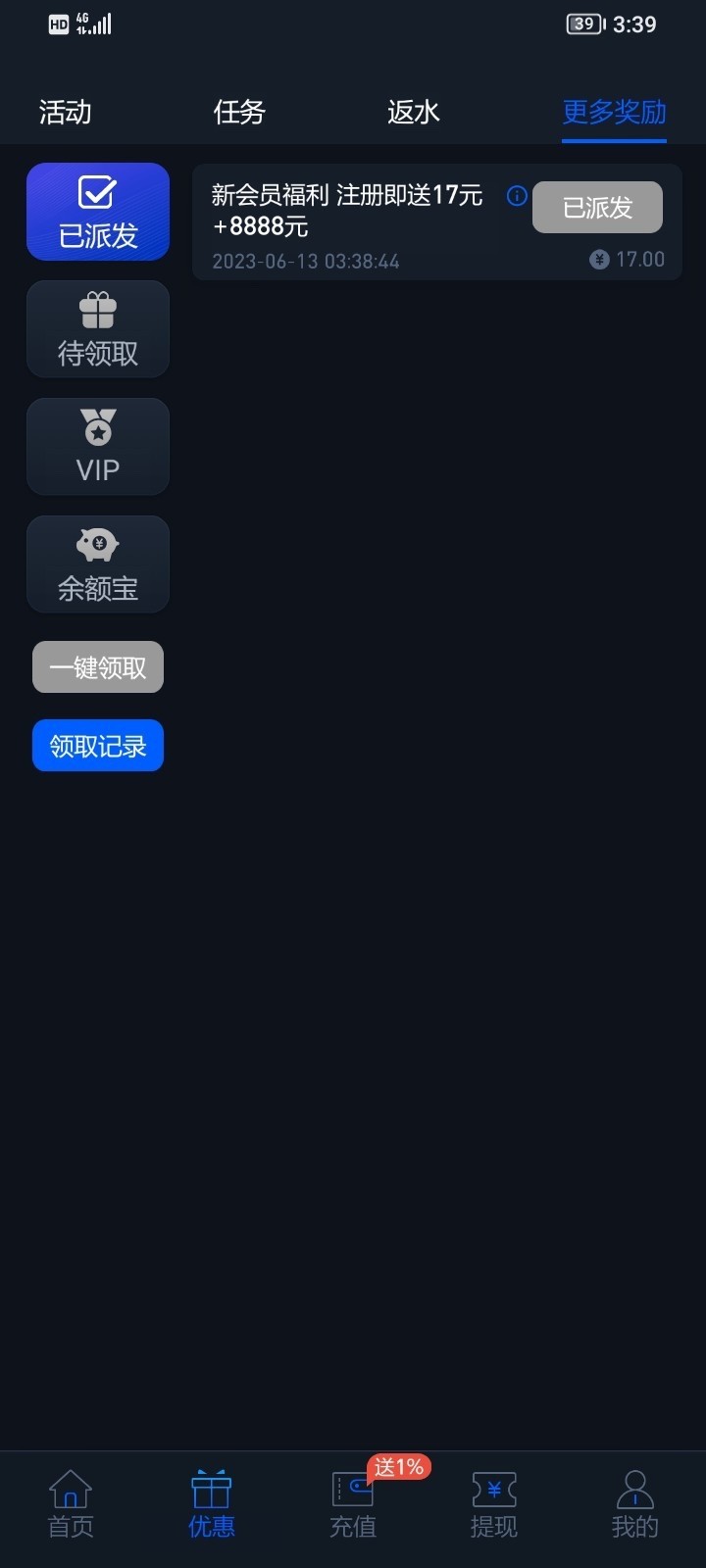Tap the 一键领取 button
706x1568 pixels.
click(x=98, y=667)
